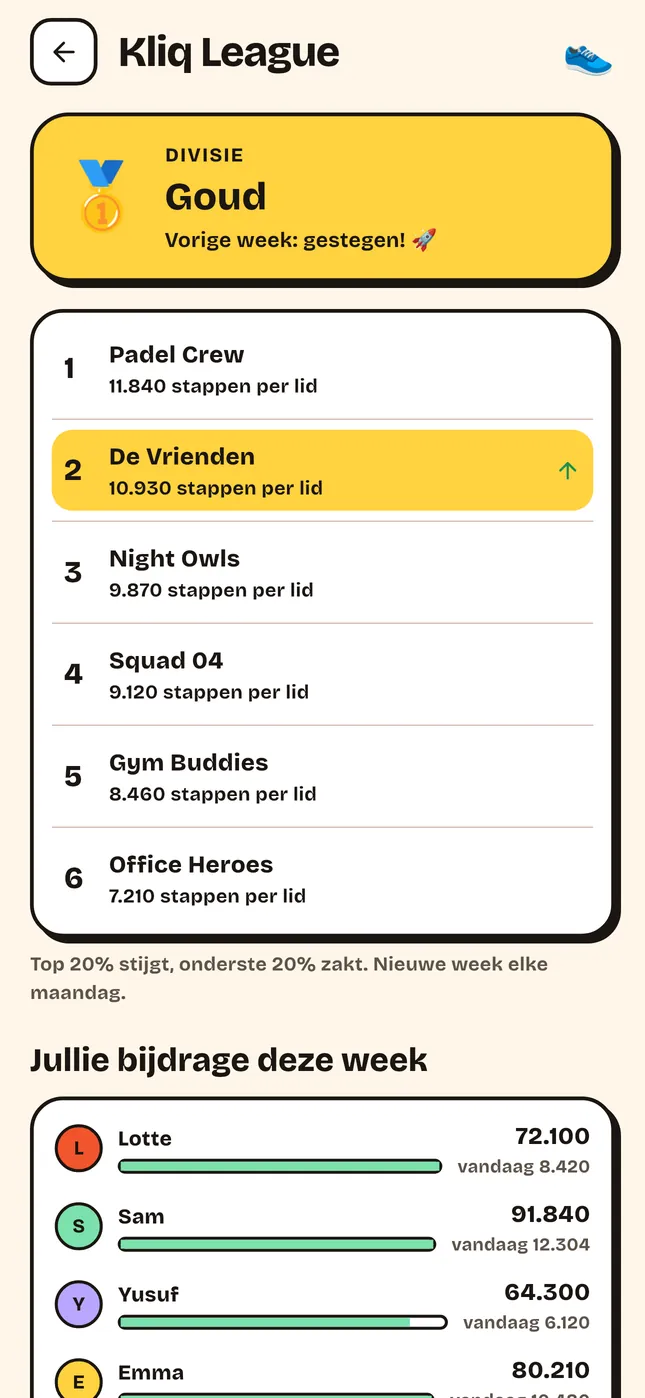Go back using the arrow button
The width and height of the screenshot is (645, 1398).
(x=64, y=52)
